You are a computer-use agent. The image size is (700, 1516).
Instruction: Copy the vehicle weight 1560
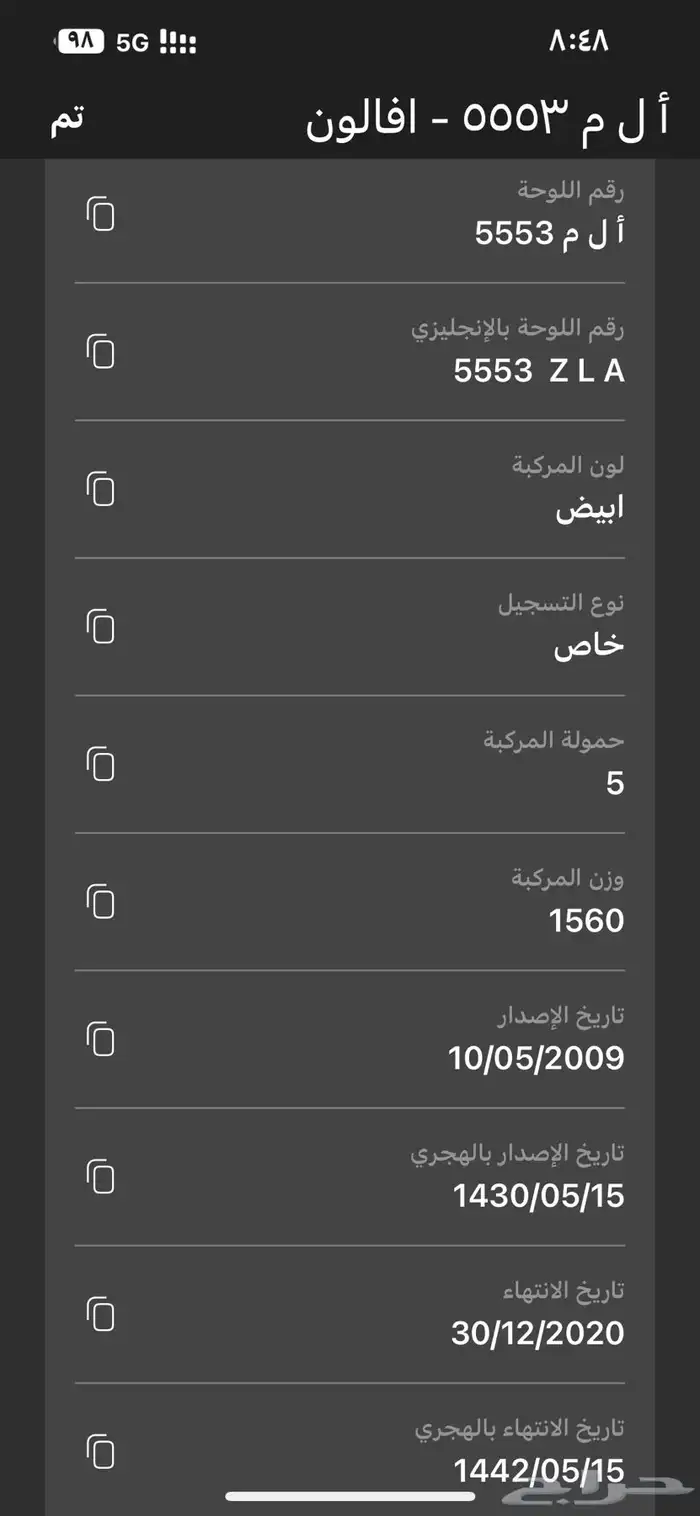pos(100,902)
